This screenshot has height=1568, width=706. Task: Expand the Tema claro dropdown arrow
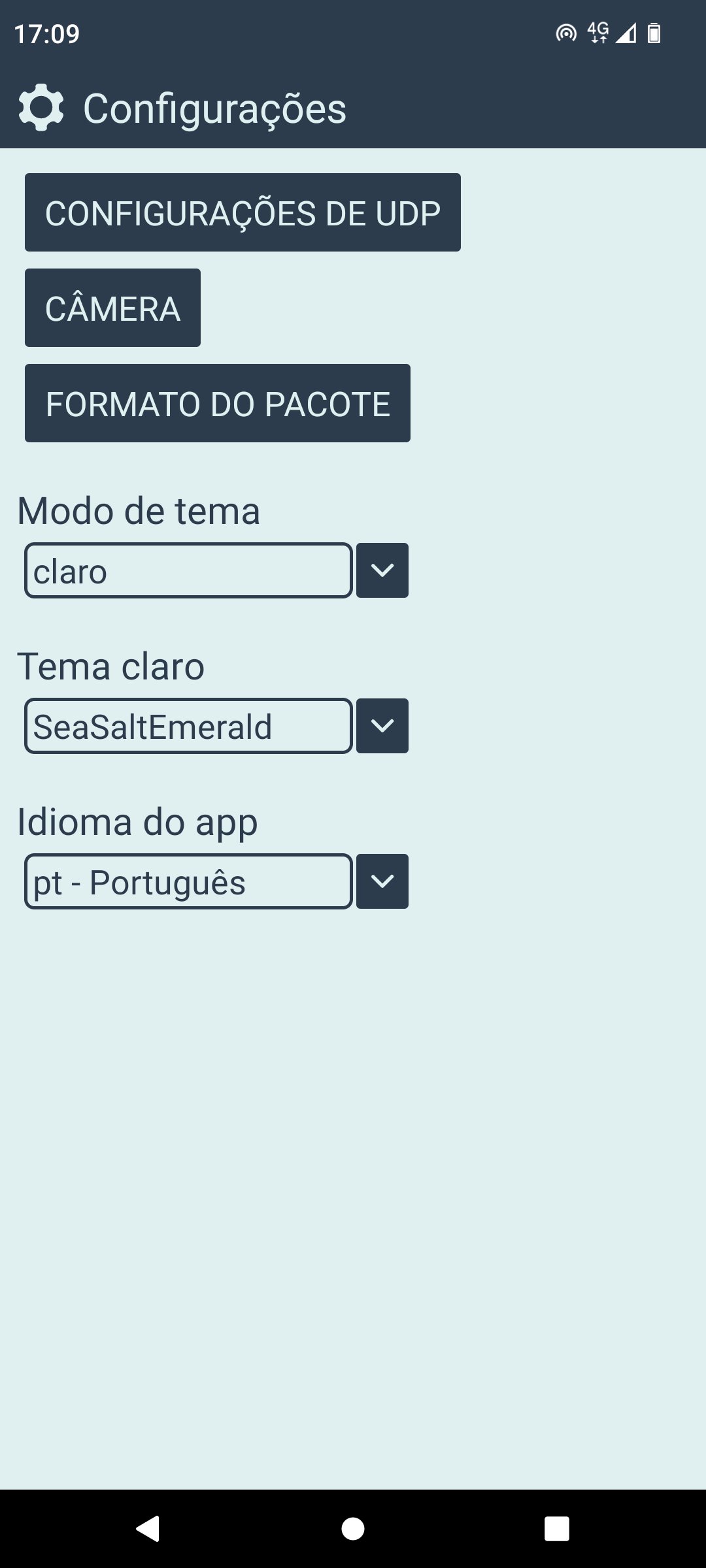[x=382, y=726]
